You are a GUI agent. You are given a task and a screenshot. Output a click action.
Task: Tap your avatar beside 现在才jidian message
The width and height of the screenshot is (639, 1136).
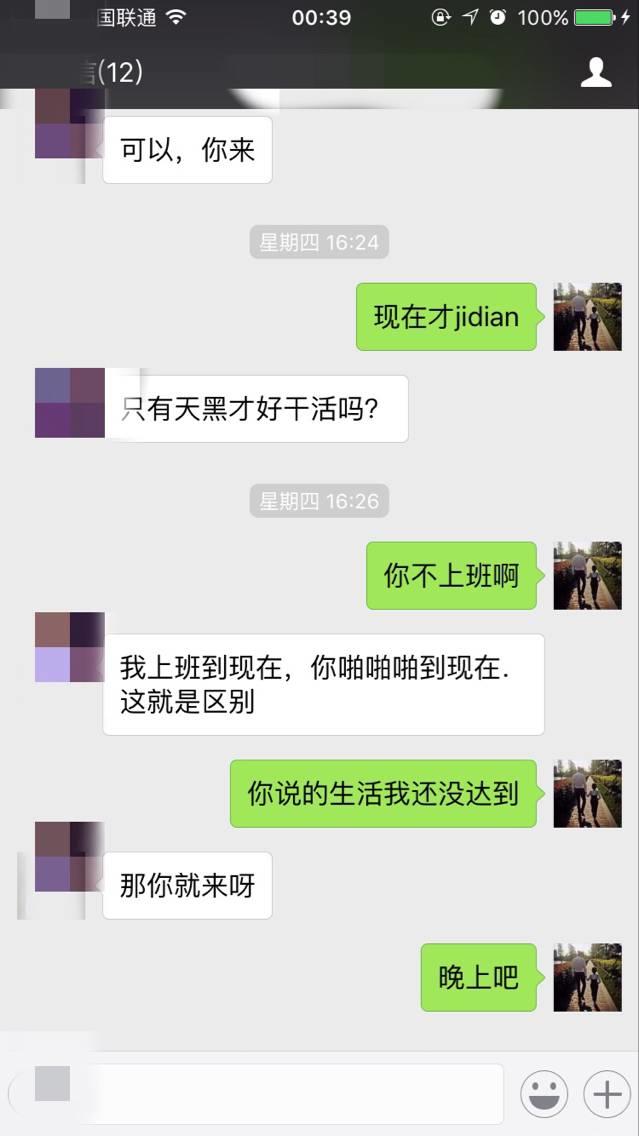click(587, 317)
